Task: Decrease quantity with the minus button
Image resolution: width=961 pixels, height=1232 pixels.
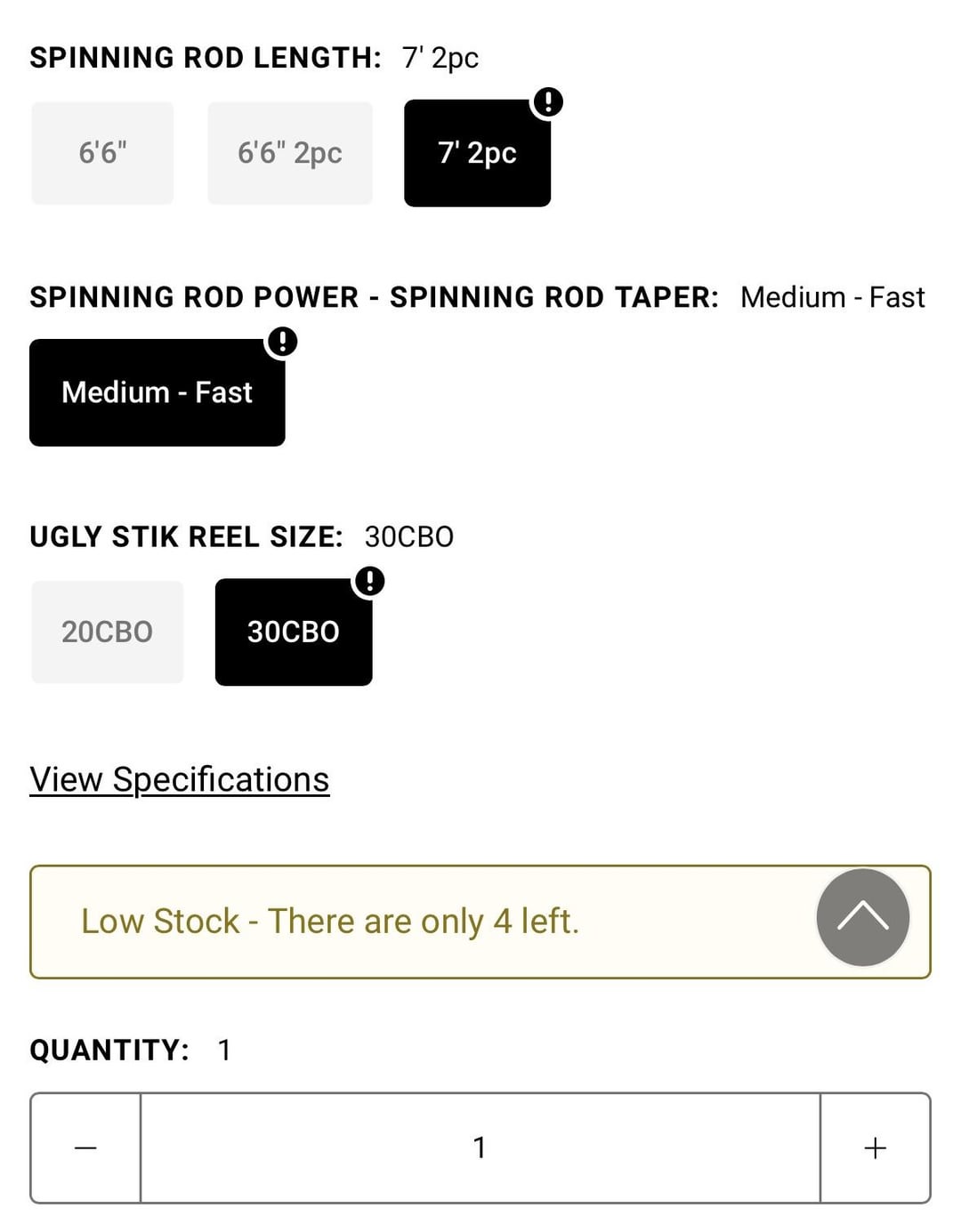Action: pyautogui.click(x=85, y=1147)
